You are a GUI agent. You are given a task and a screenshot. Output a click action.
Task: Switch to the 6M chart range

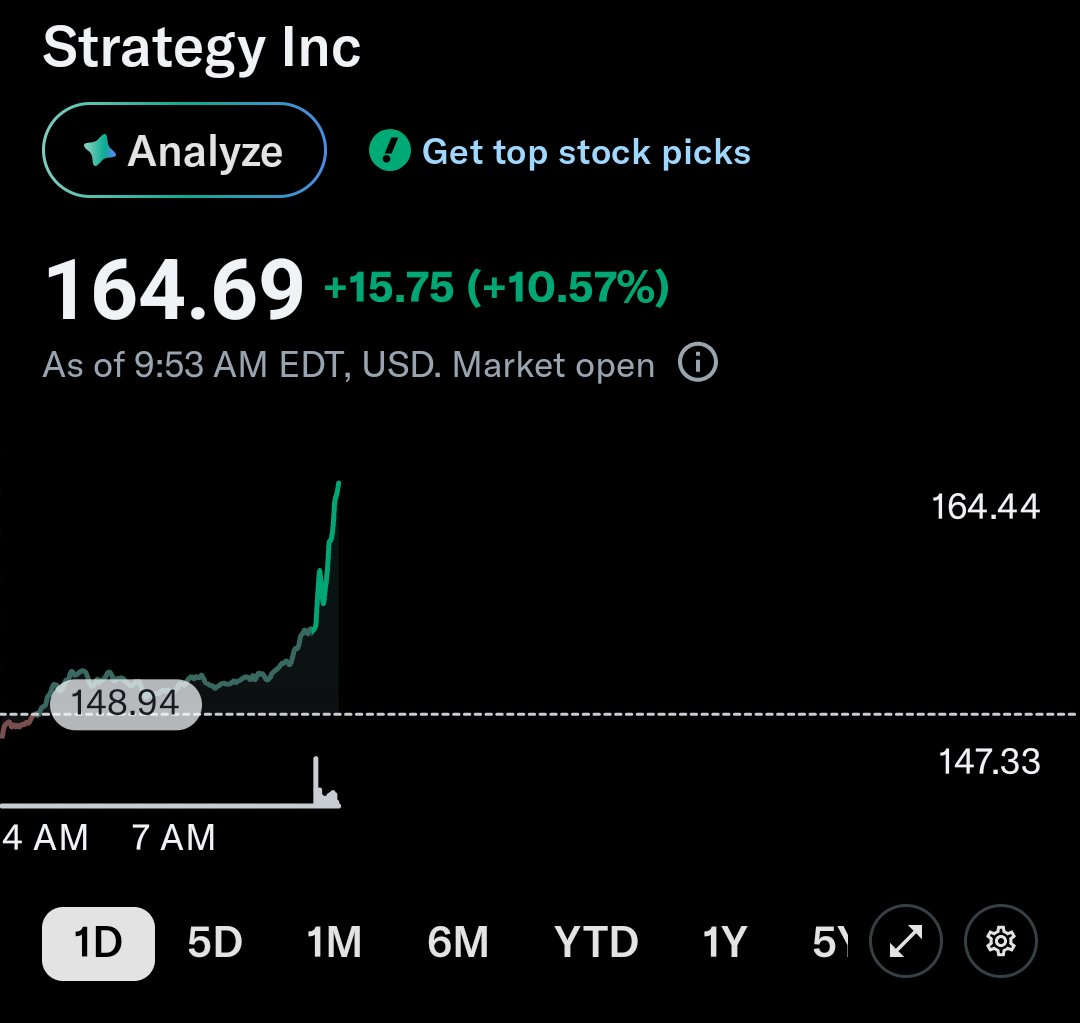tap(458, 942)
